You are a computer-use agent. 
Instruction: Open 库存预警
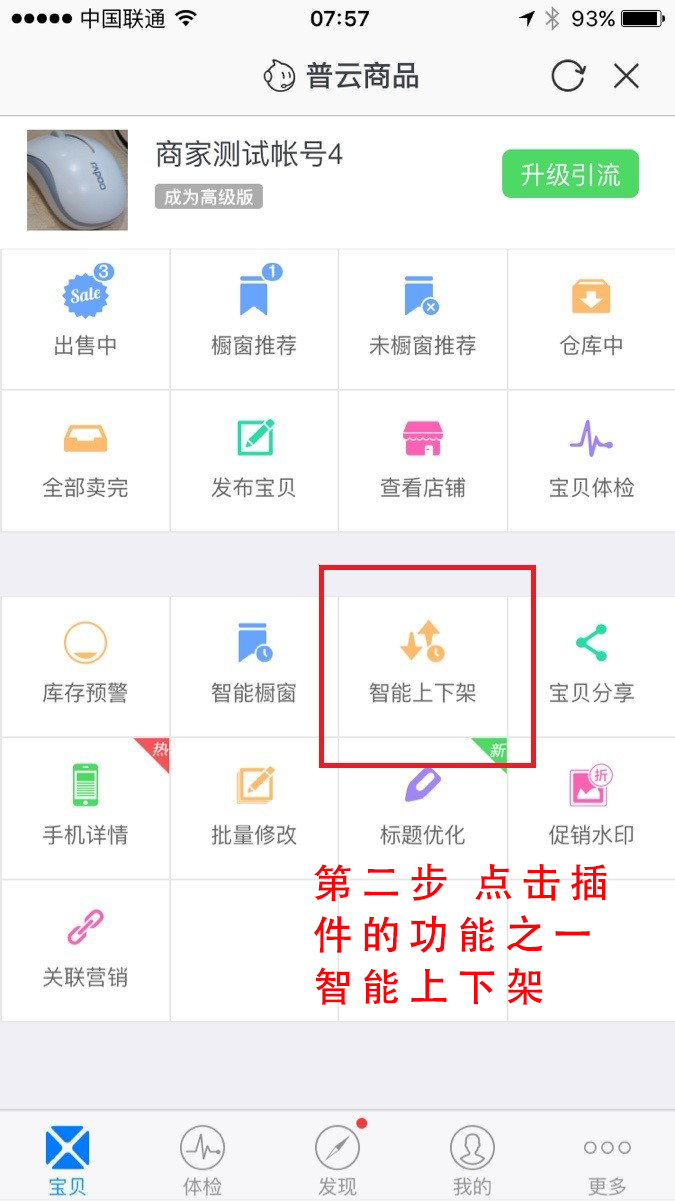tap(85, 665)
